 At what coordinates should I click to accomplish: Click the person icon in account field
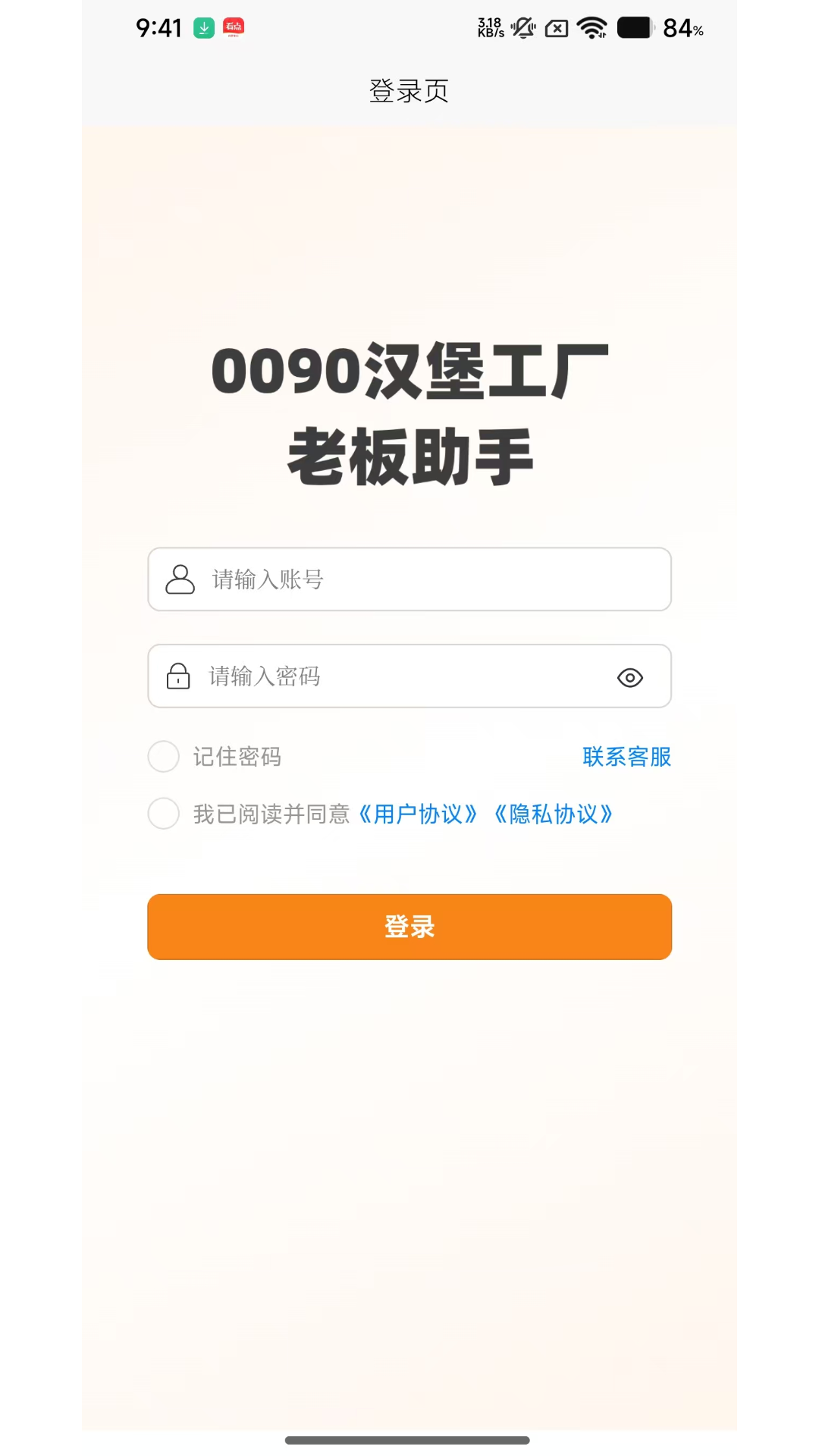click(x=180, y=579)
